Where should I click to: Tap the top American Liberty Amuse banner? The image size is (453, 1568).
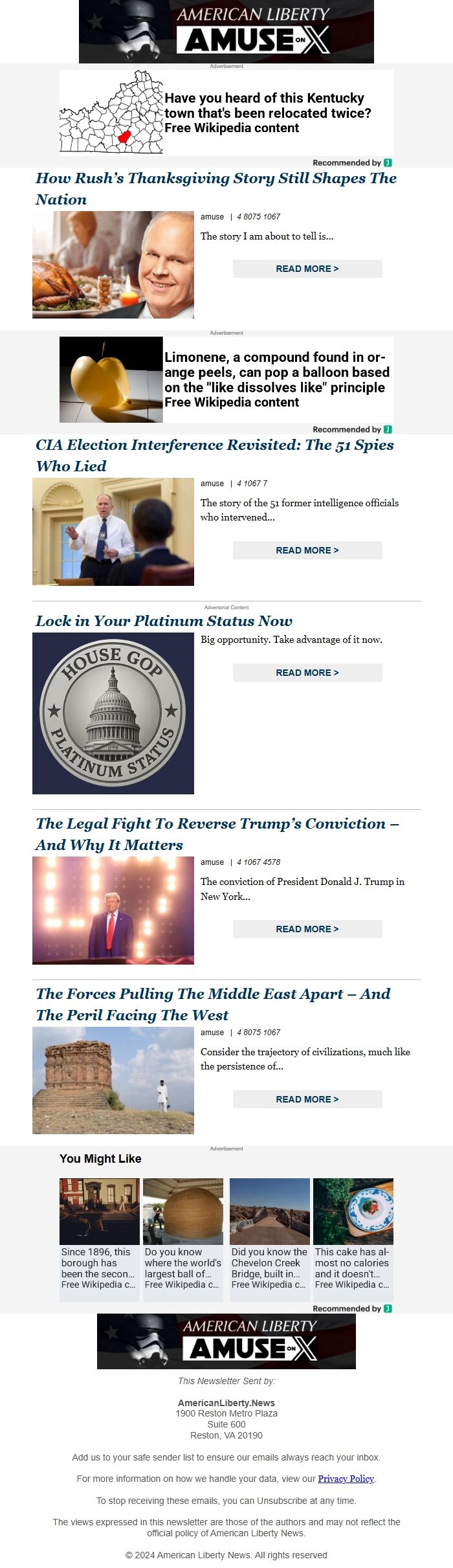pos(226,32)
